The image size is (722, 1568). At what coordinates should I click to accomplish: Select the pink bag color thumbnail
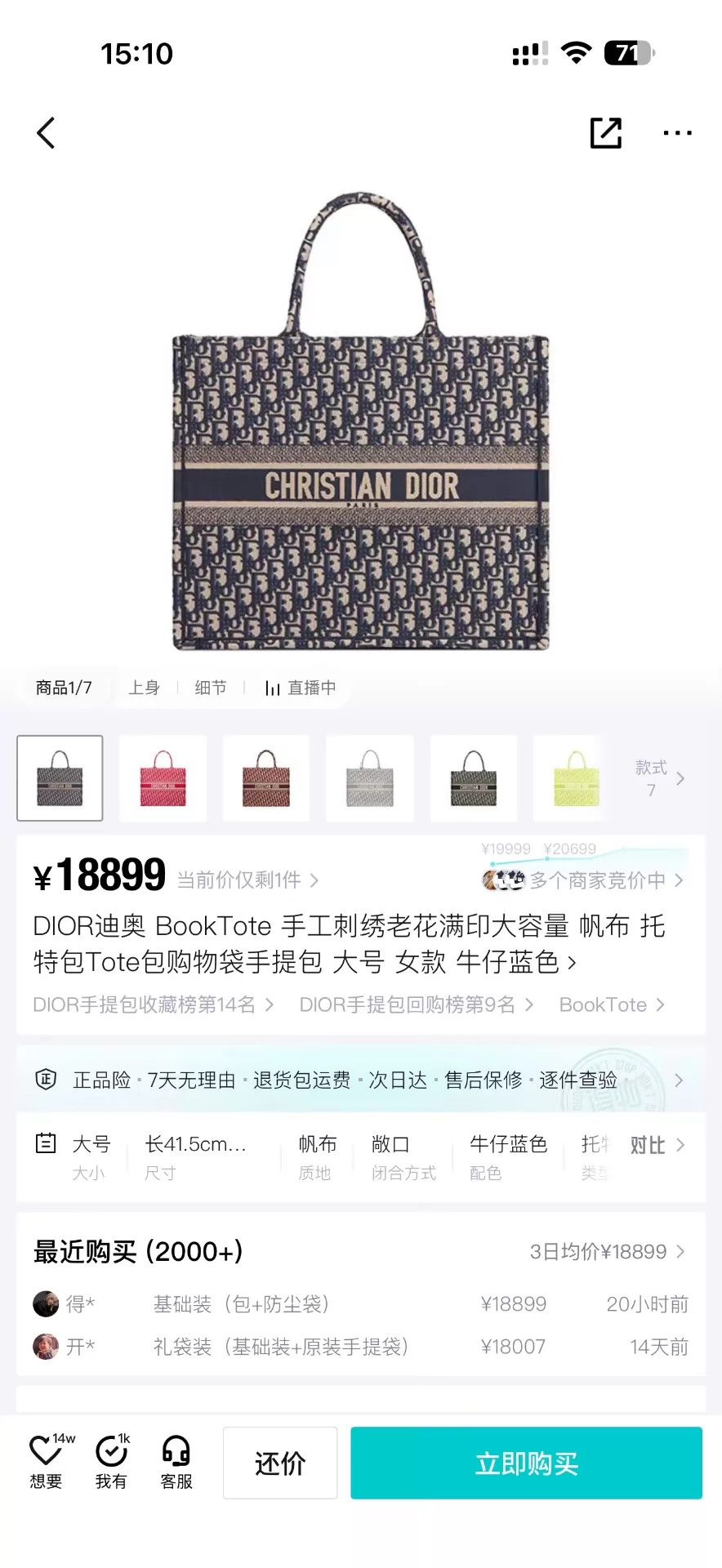pos(163,778)
